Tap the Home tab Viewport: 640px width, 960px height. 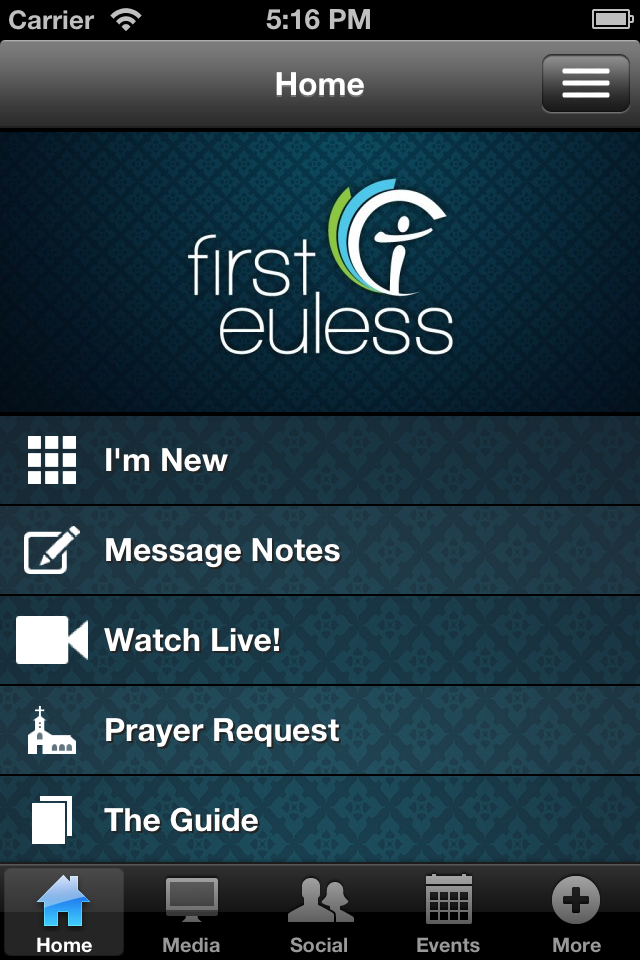pyautogui.click(x=64, y=914)
